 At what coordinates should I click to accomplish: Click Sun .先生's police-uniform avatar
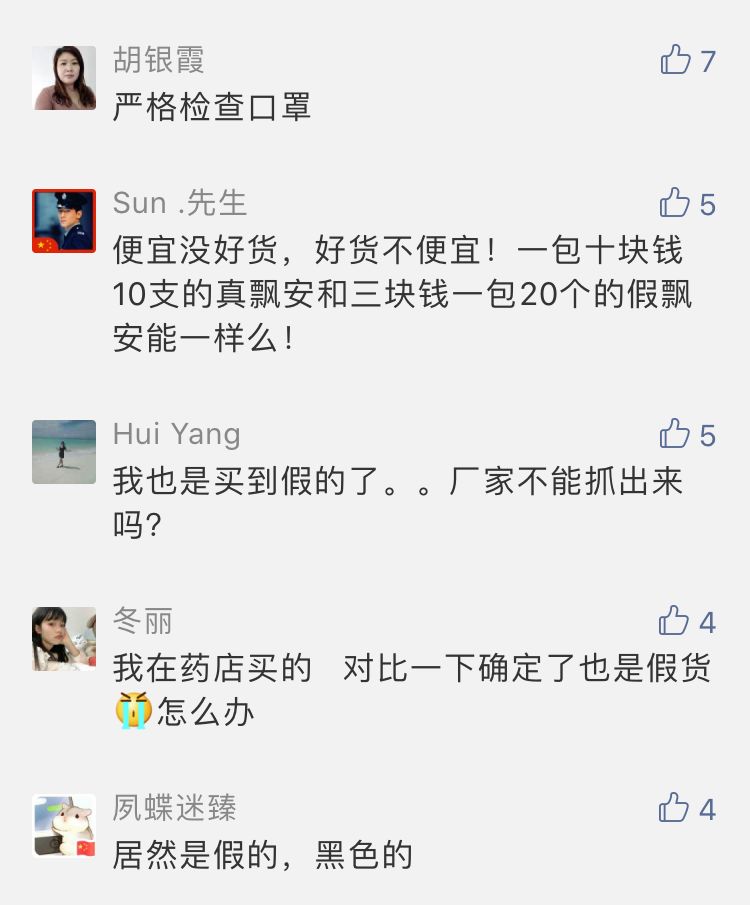62,218
